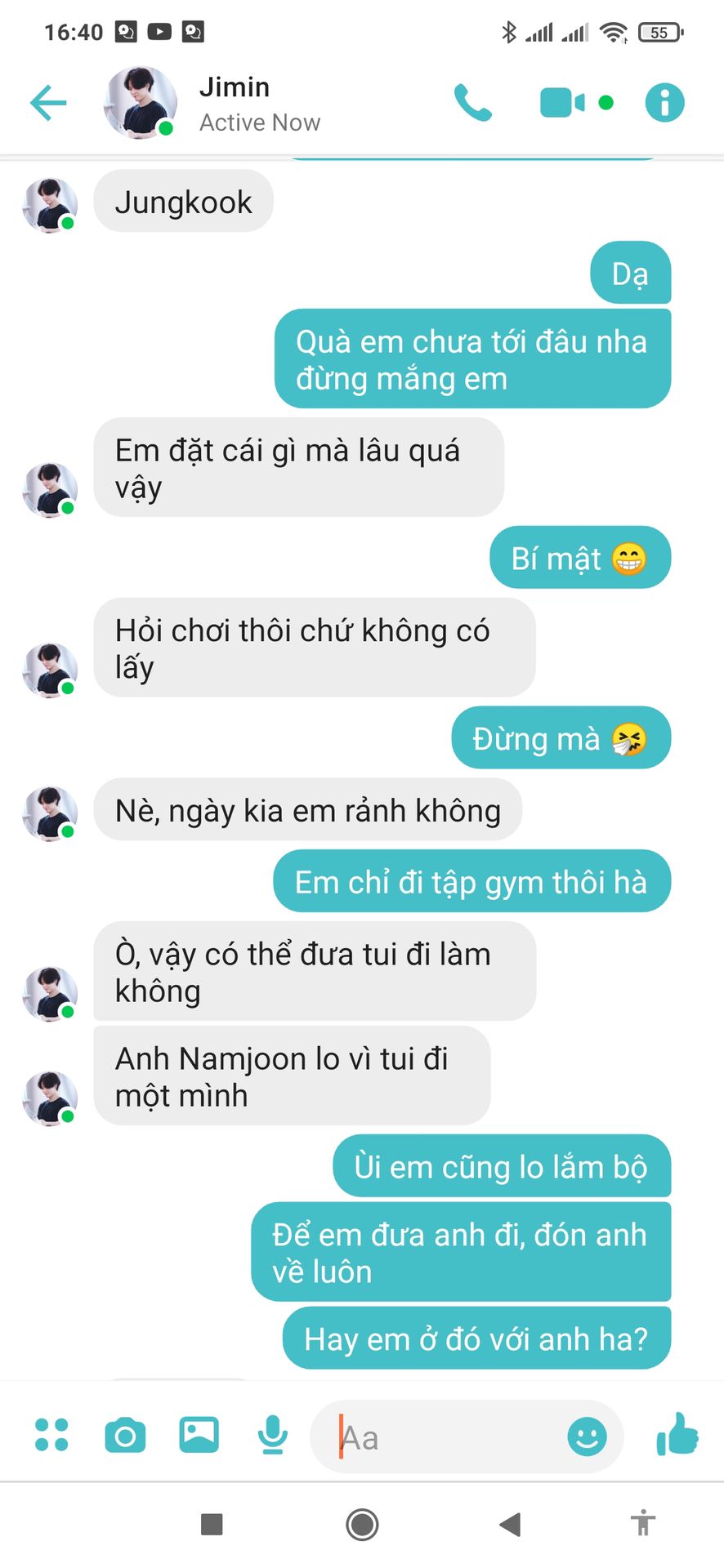Go back from Jimin's chat
This screenshot has height=1568, width=724.
tap(48, 103)
